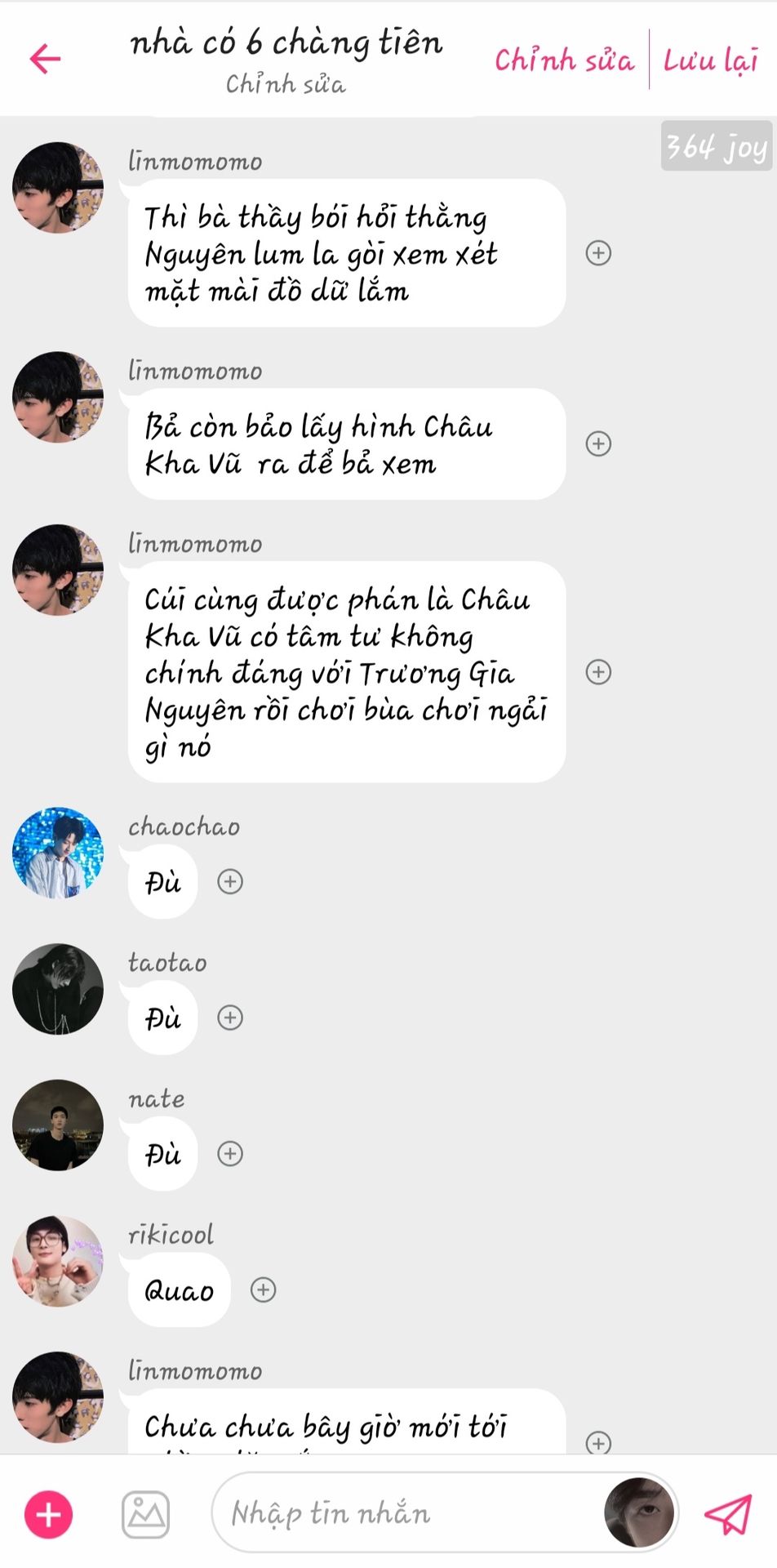The height and width of the screenshot is (1568, 777).
Task: Open the pink add button at bottom
Action: click(x=49, y=1514)
